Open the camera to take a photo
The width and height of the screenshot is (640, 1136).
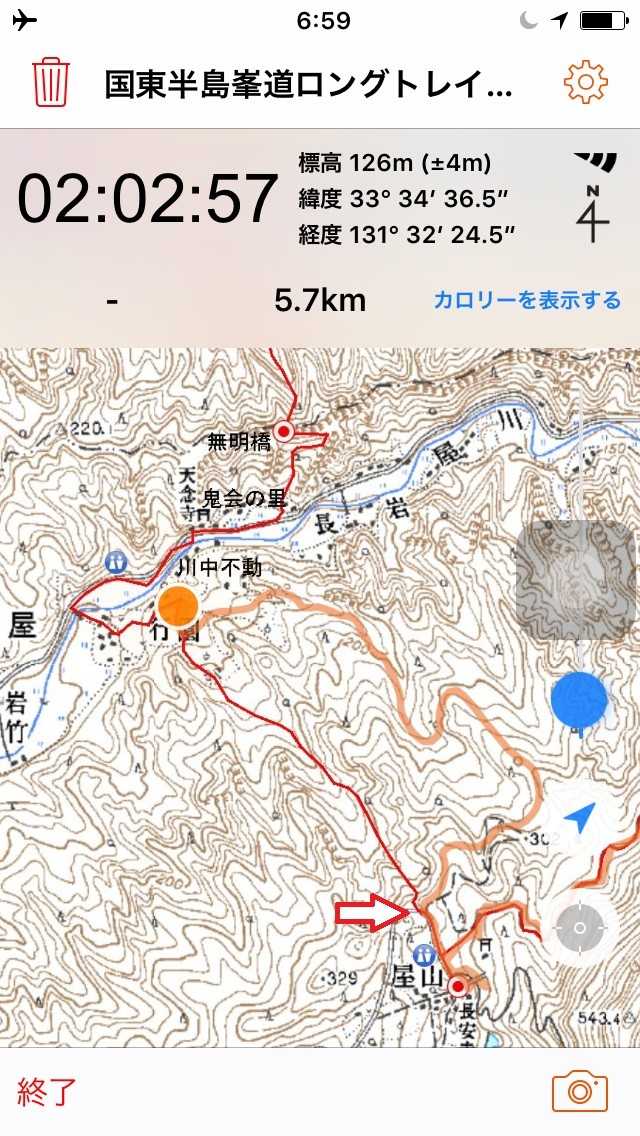580,1091
